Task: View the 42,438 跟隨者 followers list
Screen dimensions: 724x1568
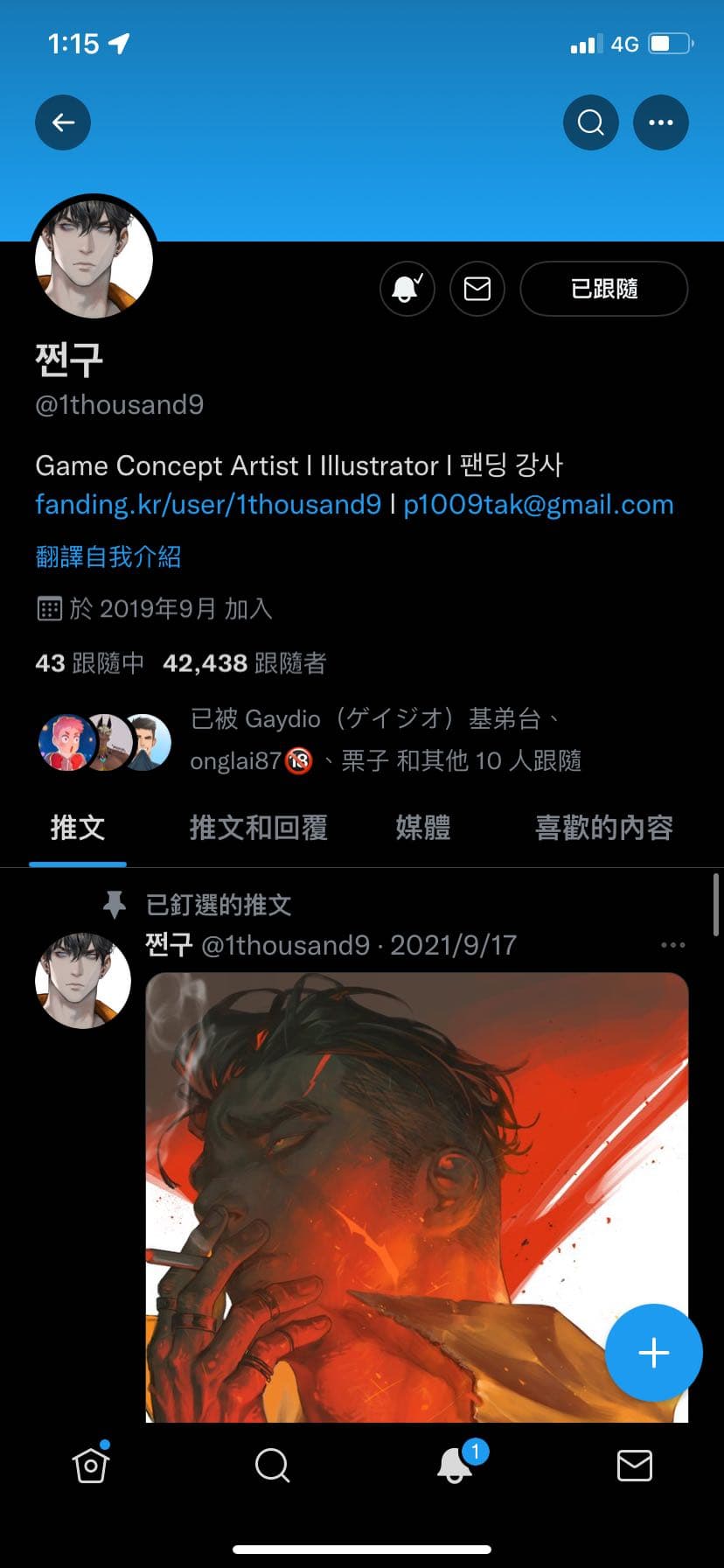Action: [245, 663]
